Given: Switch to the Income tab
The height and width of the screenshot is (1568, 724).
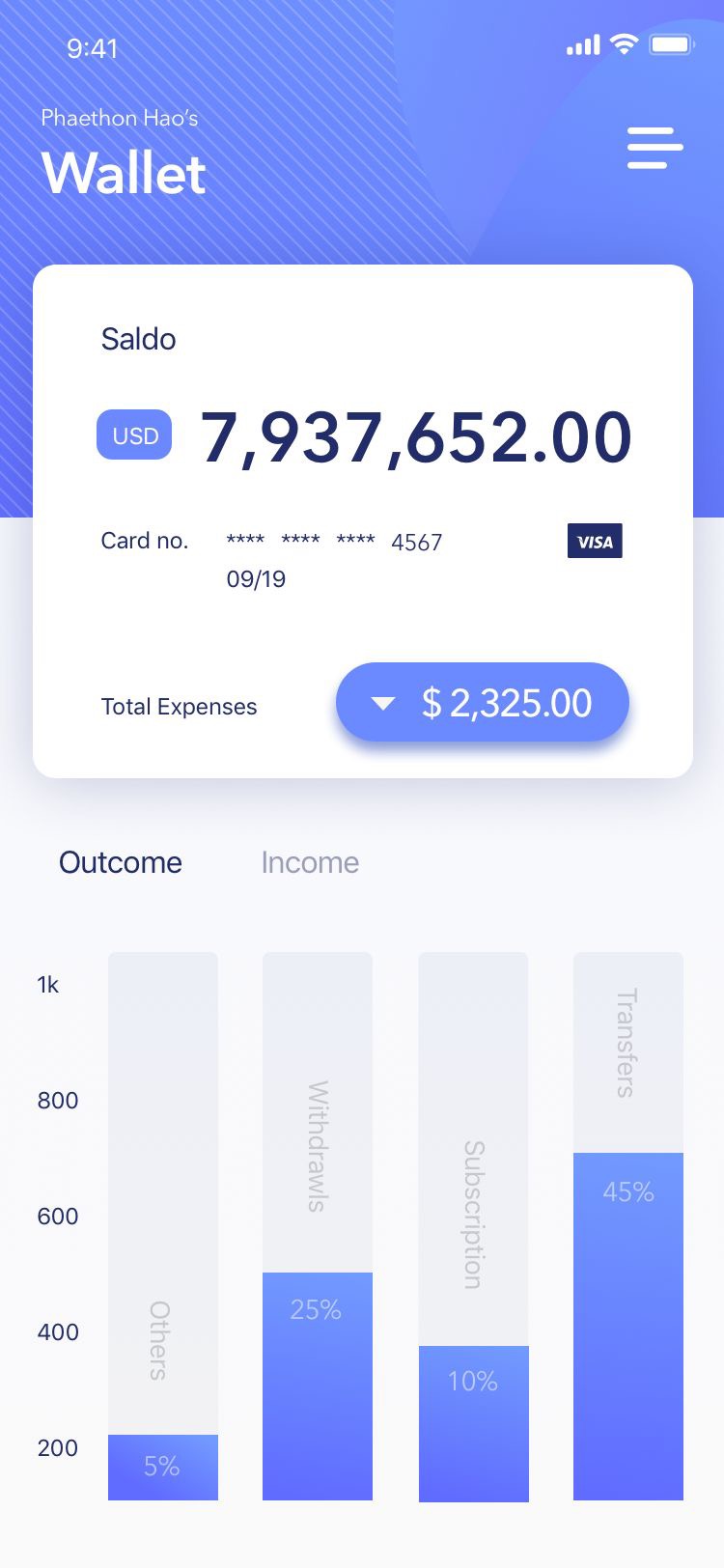Looking at the screenshot, I should (x=310, y=862).
